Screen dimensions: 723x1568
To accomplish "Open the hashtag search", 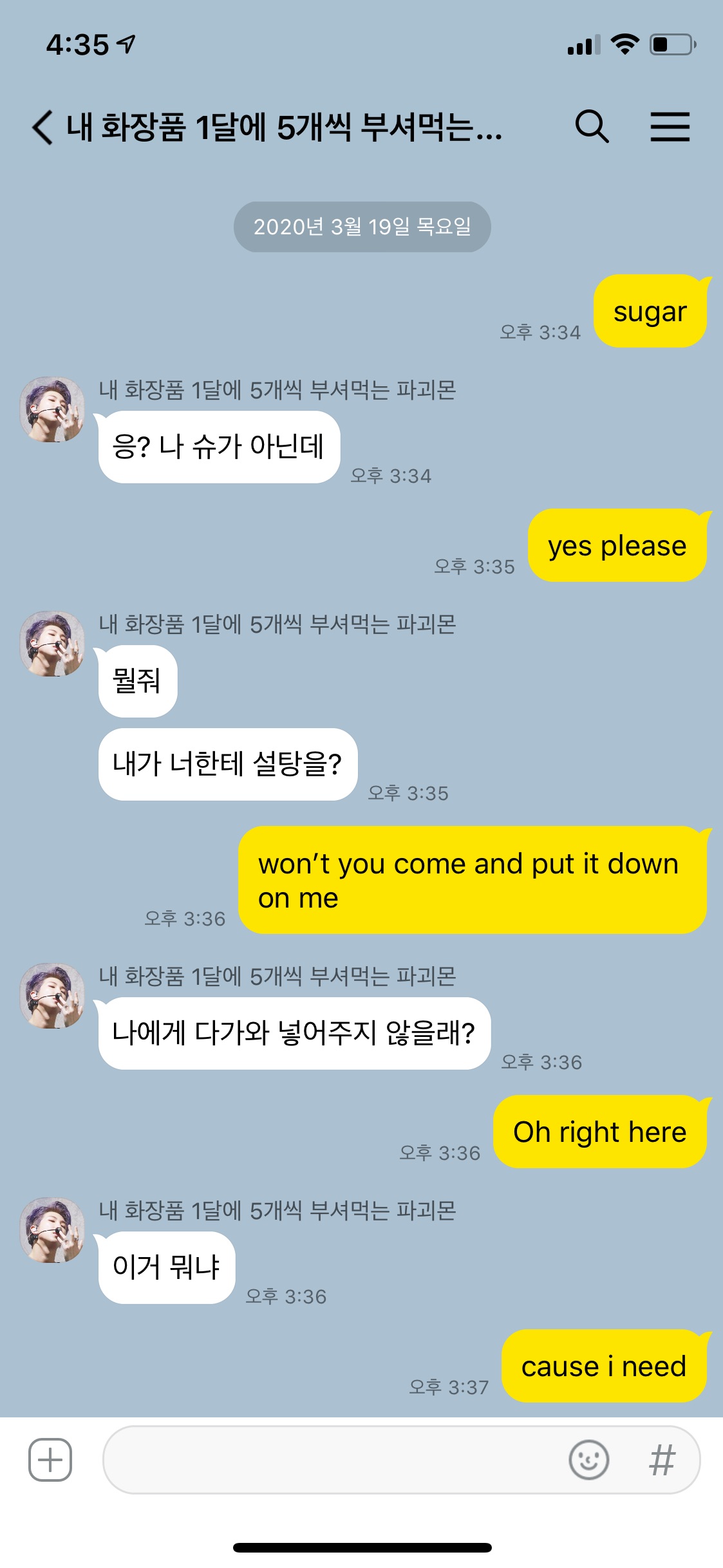I will pos(662,1459).
